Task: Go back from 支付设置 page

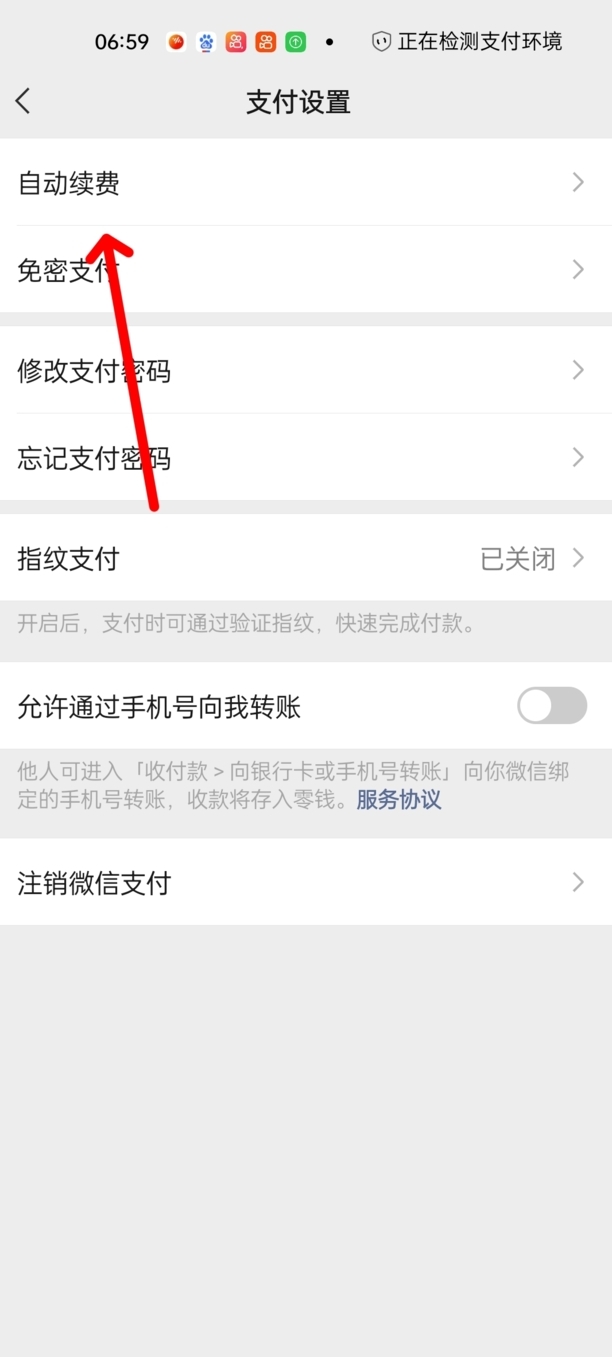Action: 24,101
